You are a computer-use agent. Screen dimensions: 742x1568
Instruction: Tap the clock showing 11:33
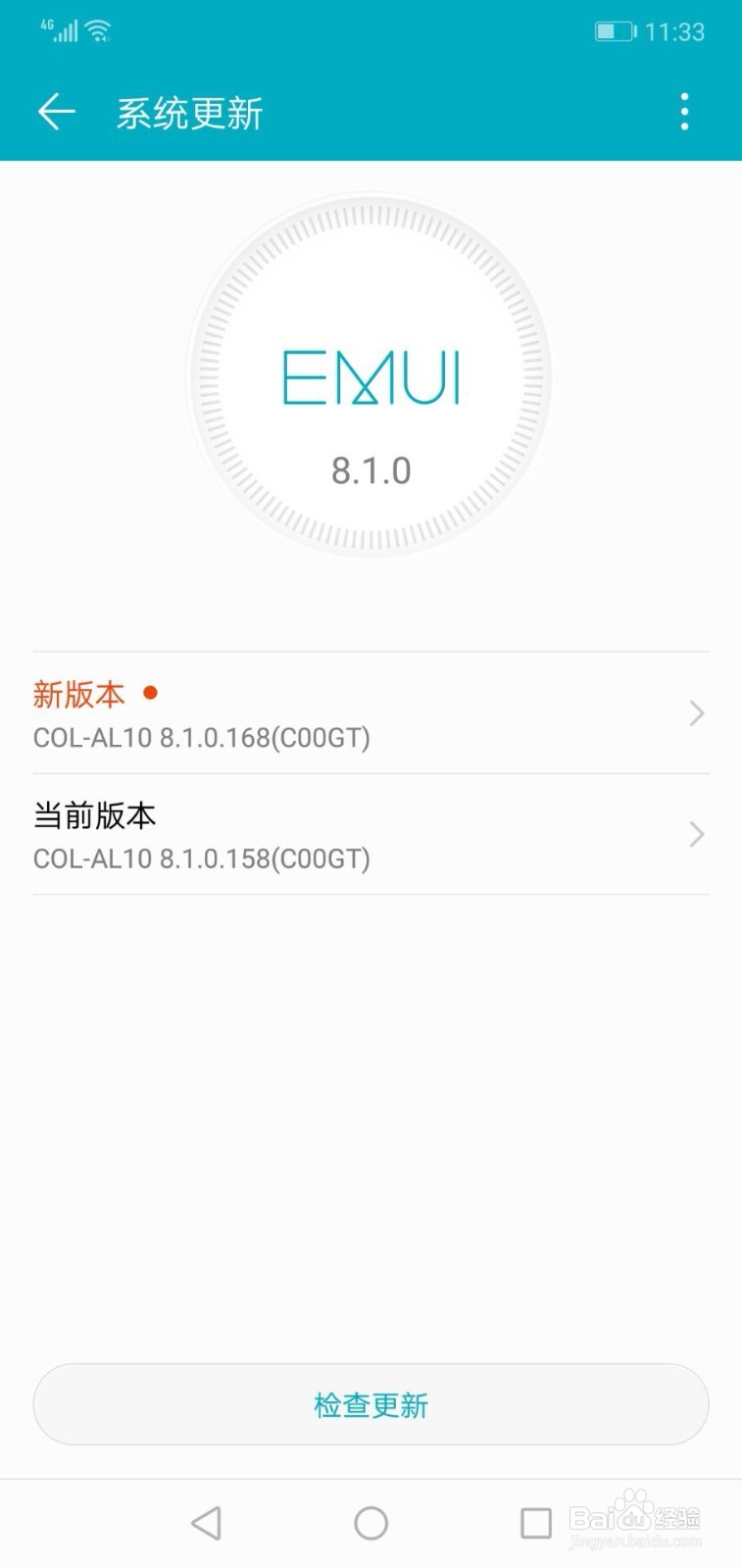675,30
